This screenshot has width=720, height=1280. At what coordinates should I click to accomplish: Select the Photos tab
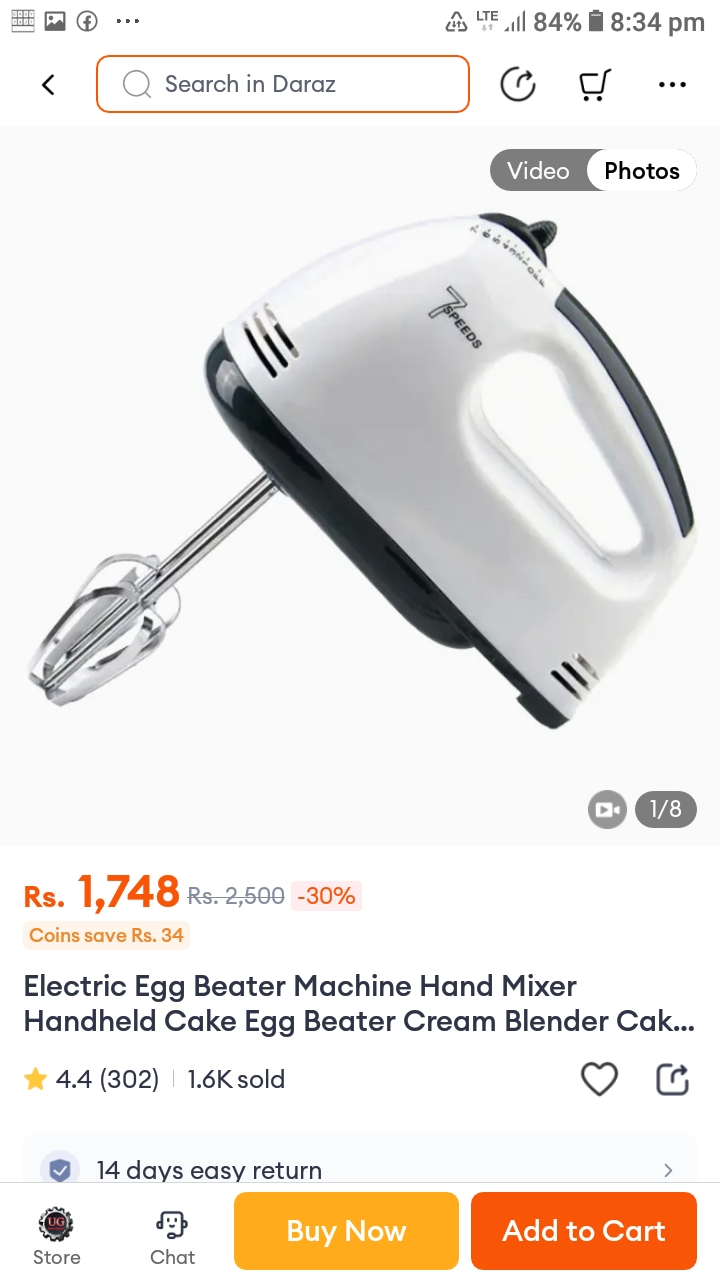[641, 171]
